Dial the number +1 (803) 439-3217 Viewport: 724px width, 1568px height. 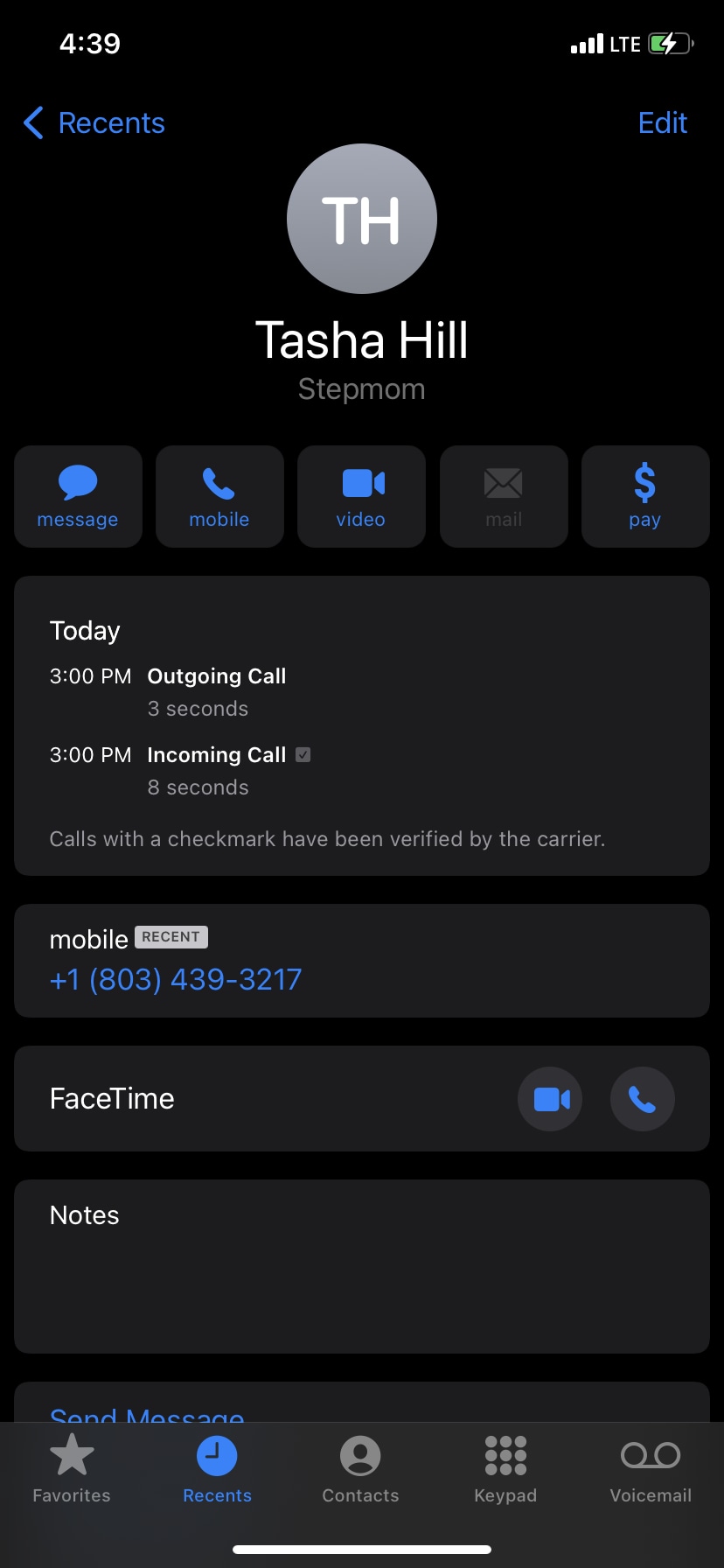(x=176, y=979)
